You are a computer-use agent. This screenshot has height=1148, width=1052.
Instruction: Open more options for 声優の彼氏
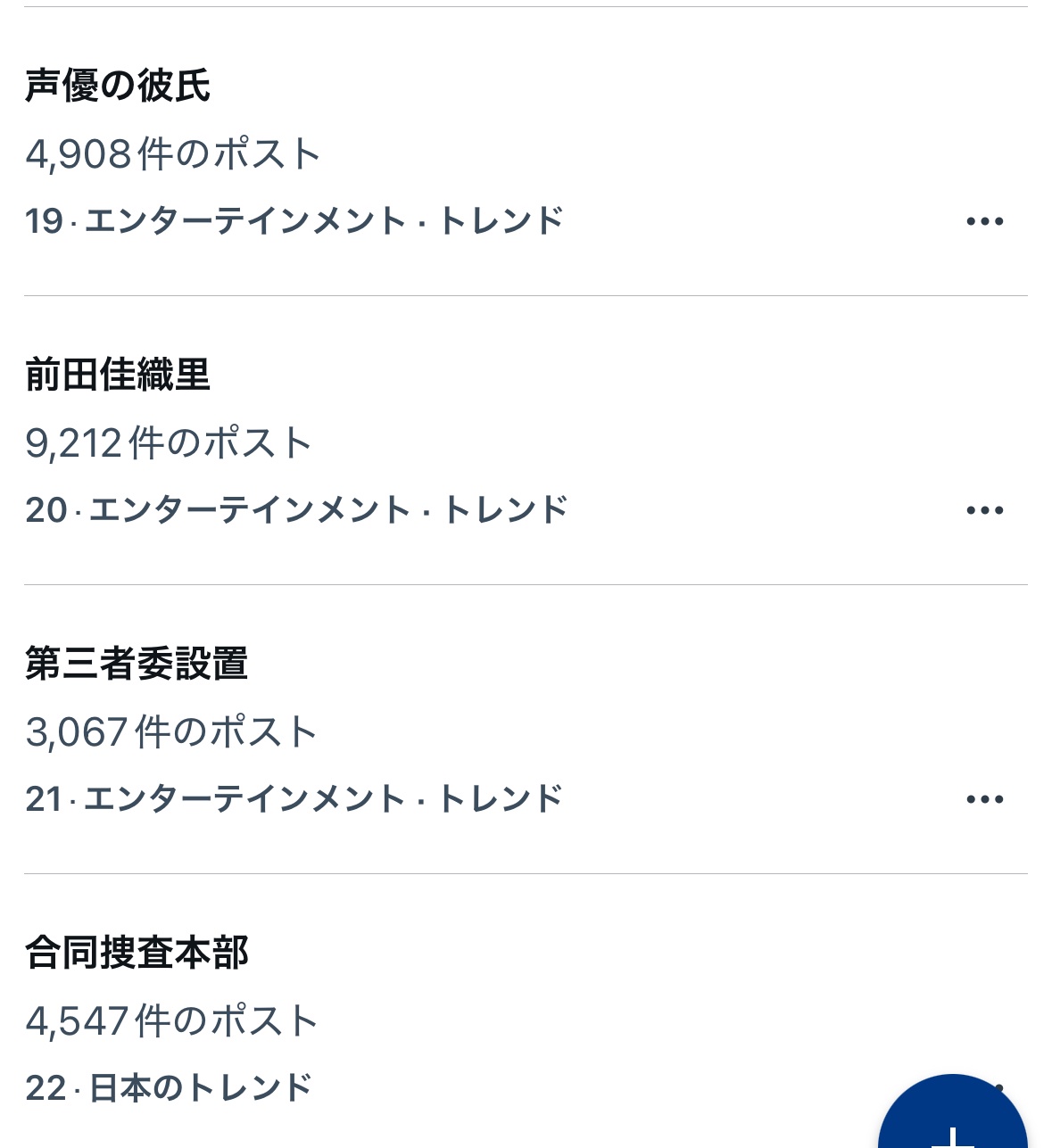(x=984, y=221)
